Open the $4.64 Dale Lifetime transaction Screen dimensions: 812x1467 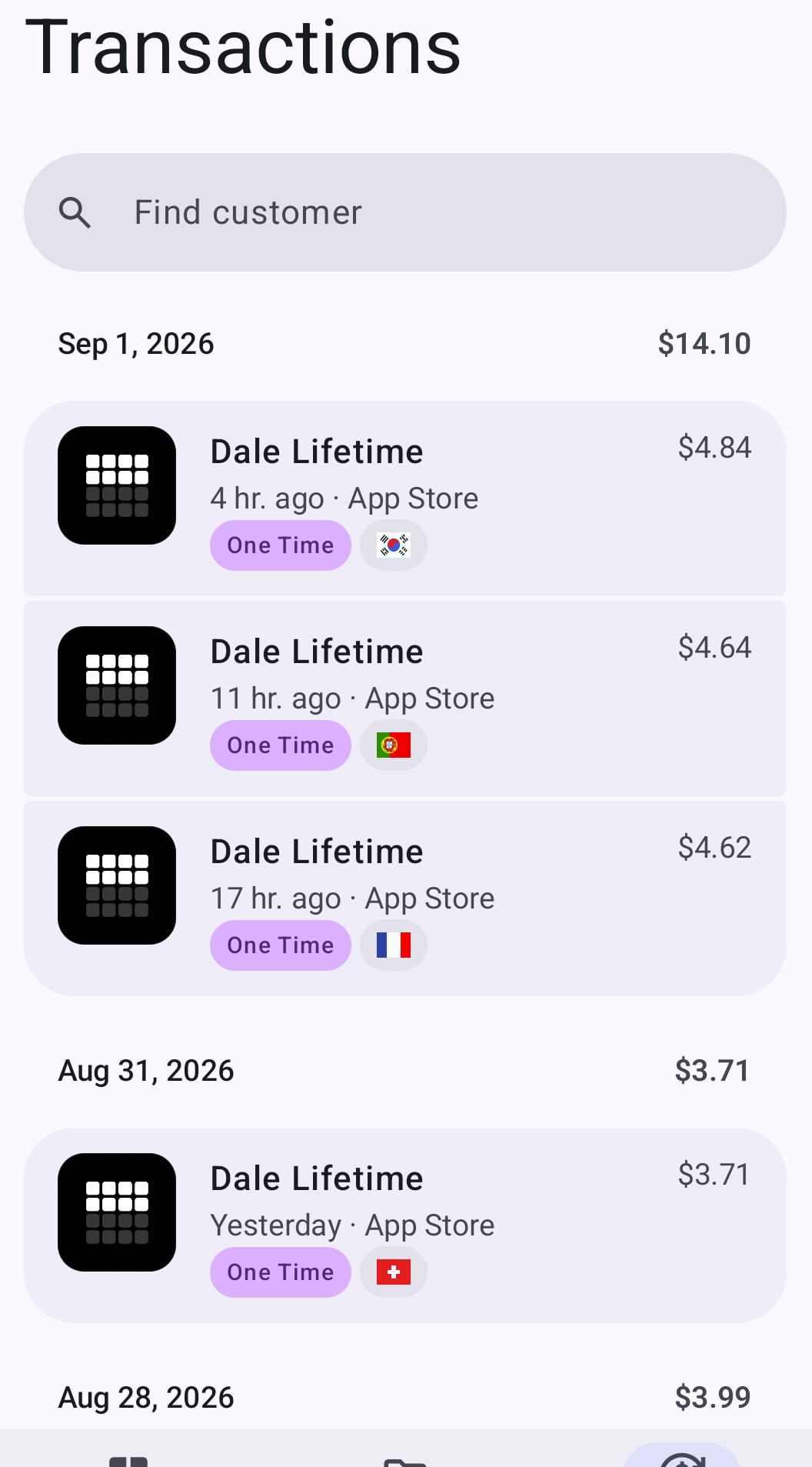(405, 698)
